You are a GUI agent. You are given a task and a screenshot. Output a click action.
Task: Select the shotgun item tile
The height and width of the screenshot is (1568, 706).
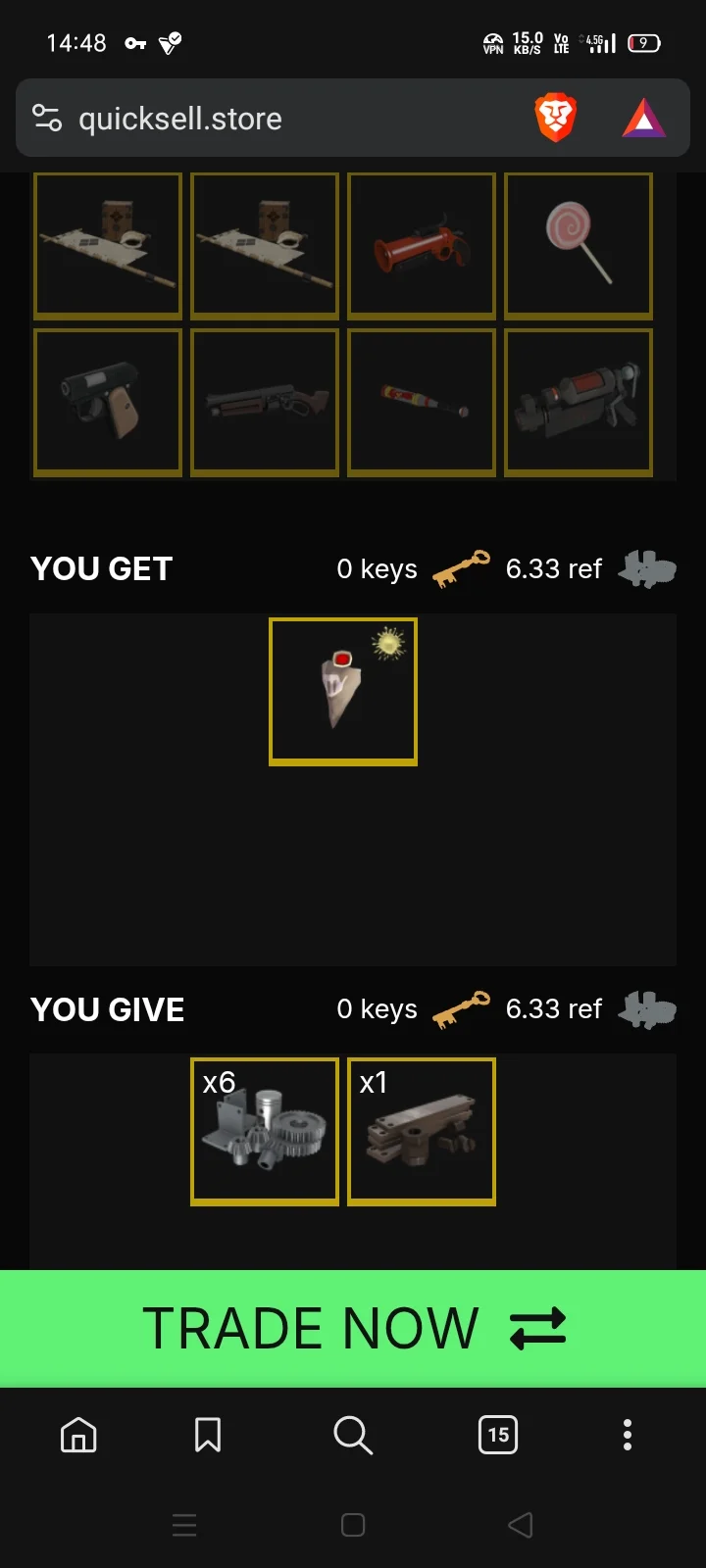(x=265, y=402)
